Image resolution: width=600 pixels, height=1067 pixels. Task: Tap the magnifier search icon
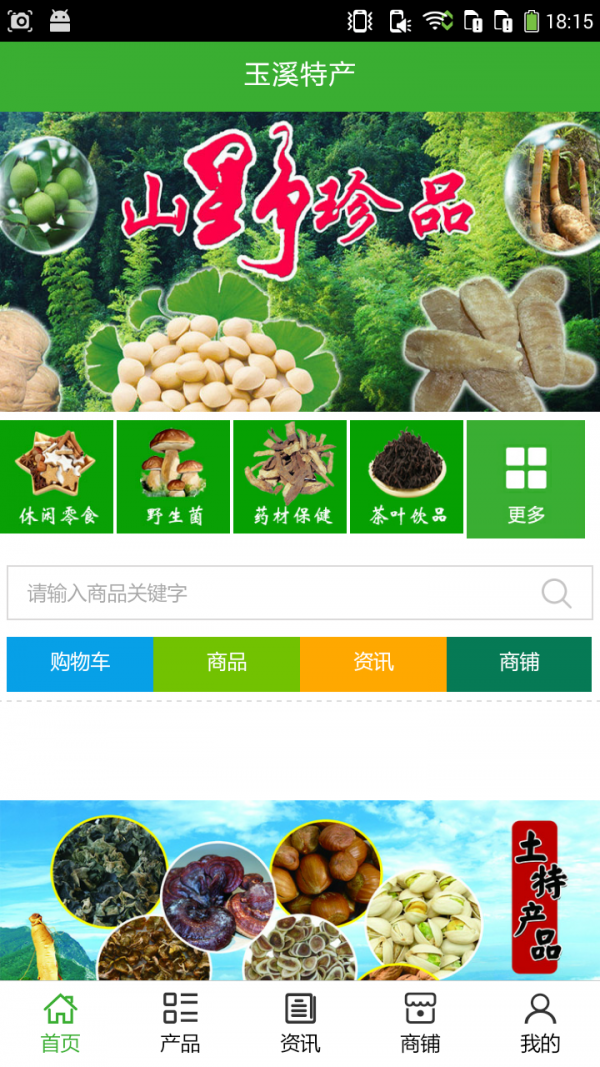(556, 593)
